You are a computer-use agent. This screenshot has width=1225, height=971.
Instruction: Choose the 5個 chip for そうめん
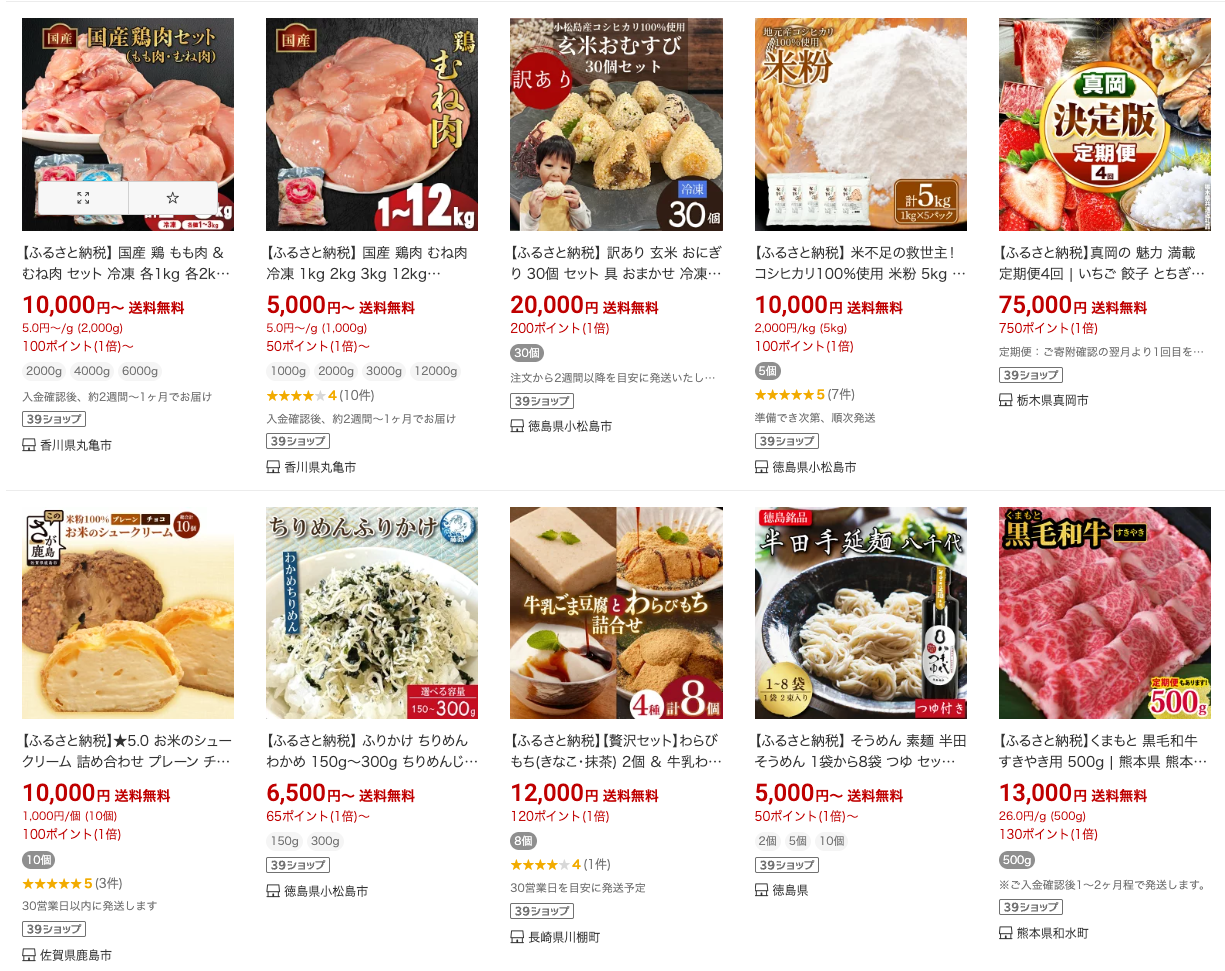coord(797,841)
